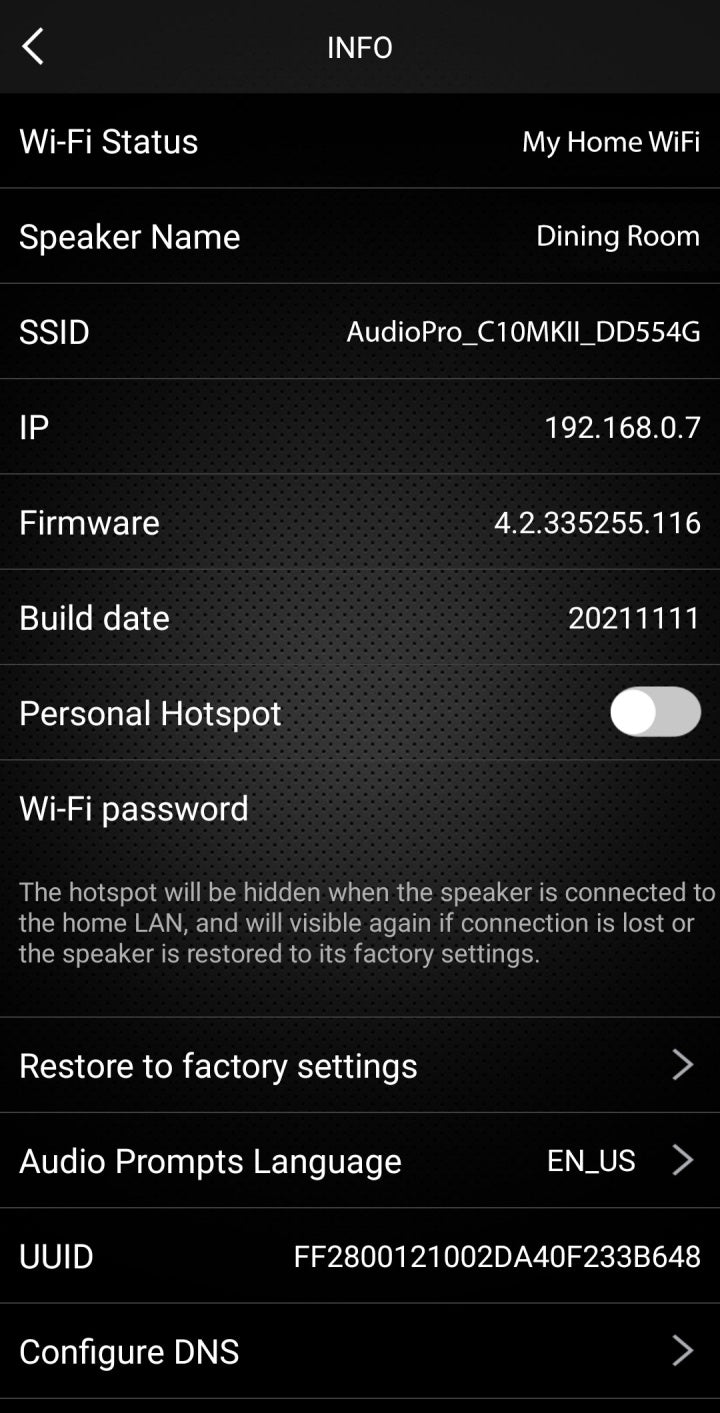This screenshot has width=720, height=1413.
Task: Tap the Wi-Fi password row
Action: click(x=133, y=808)
